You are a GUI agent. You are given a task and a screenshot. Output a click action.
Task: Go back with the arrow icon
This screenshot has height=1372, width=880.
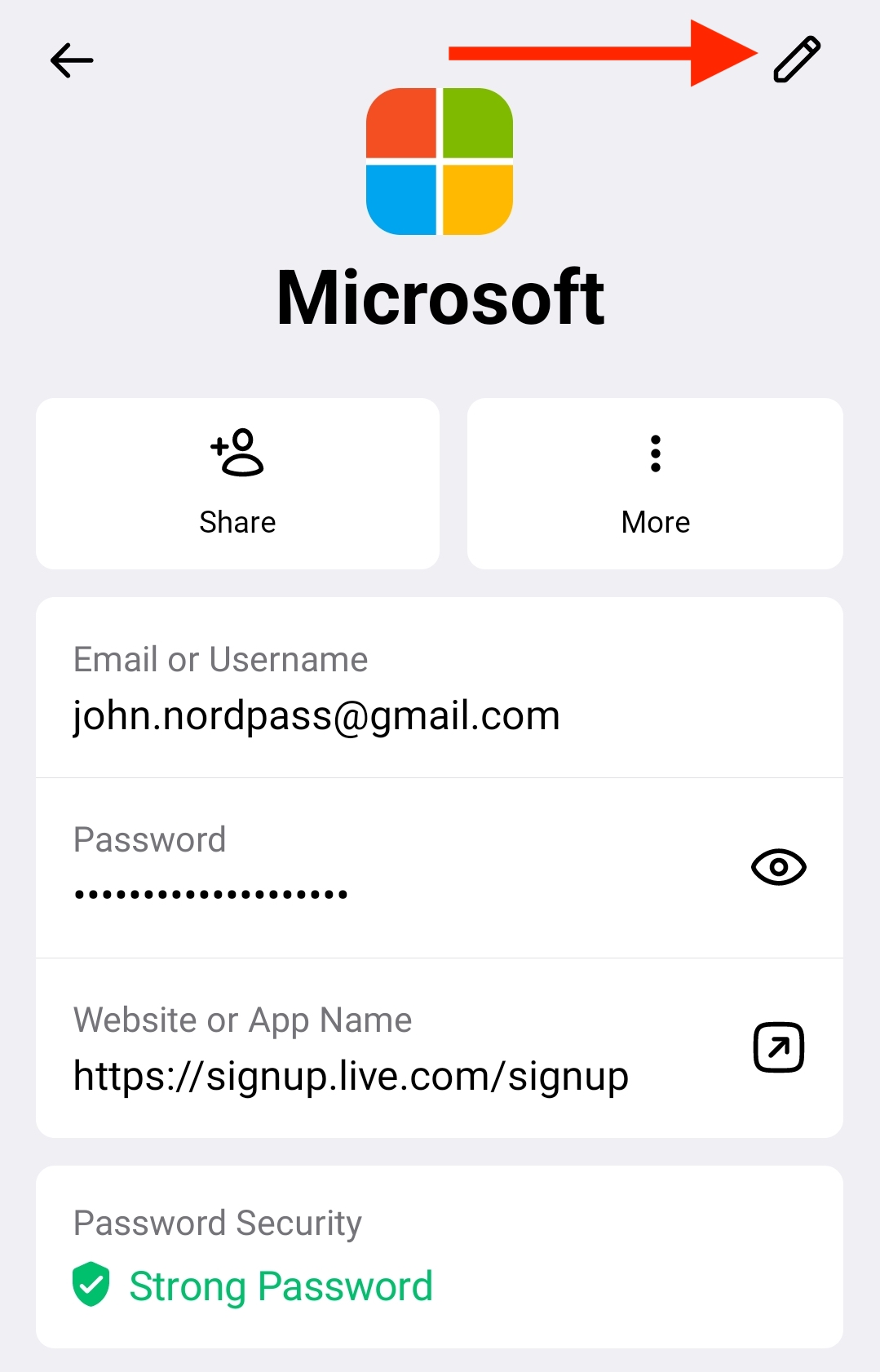71,60
